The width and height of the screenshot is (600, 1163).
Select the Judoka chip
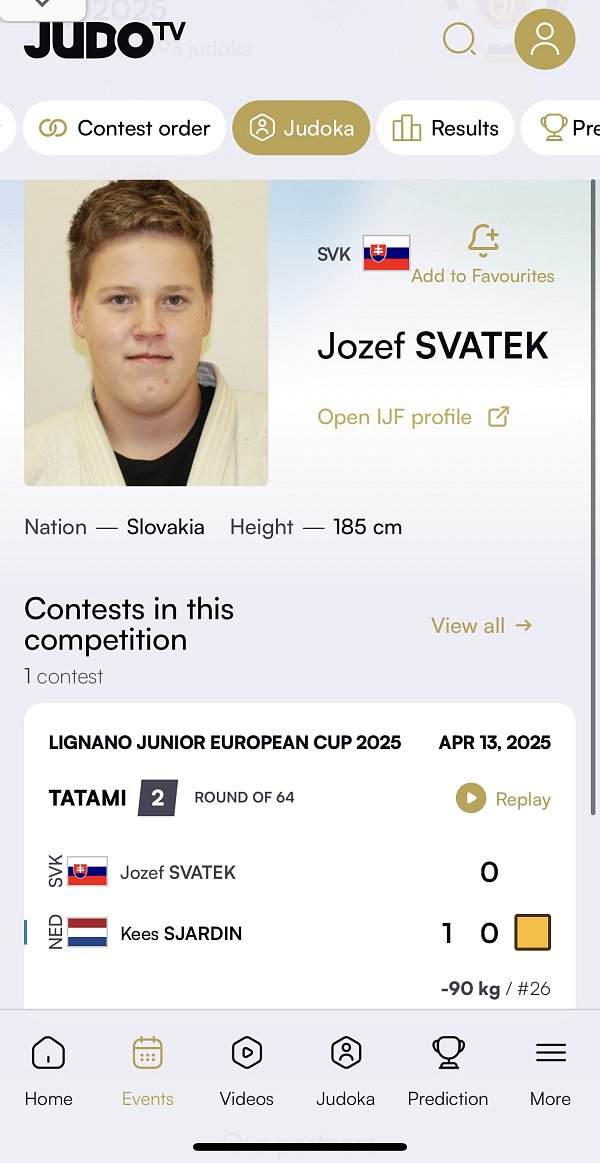[301, 128]
